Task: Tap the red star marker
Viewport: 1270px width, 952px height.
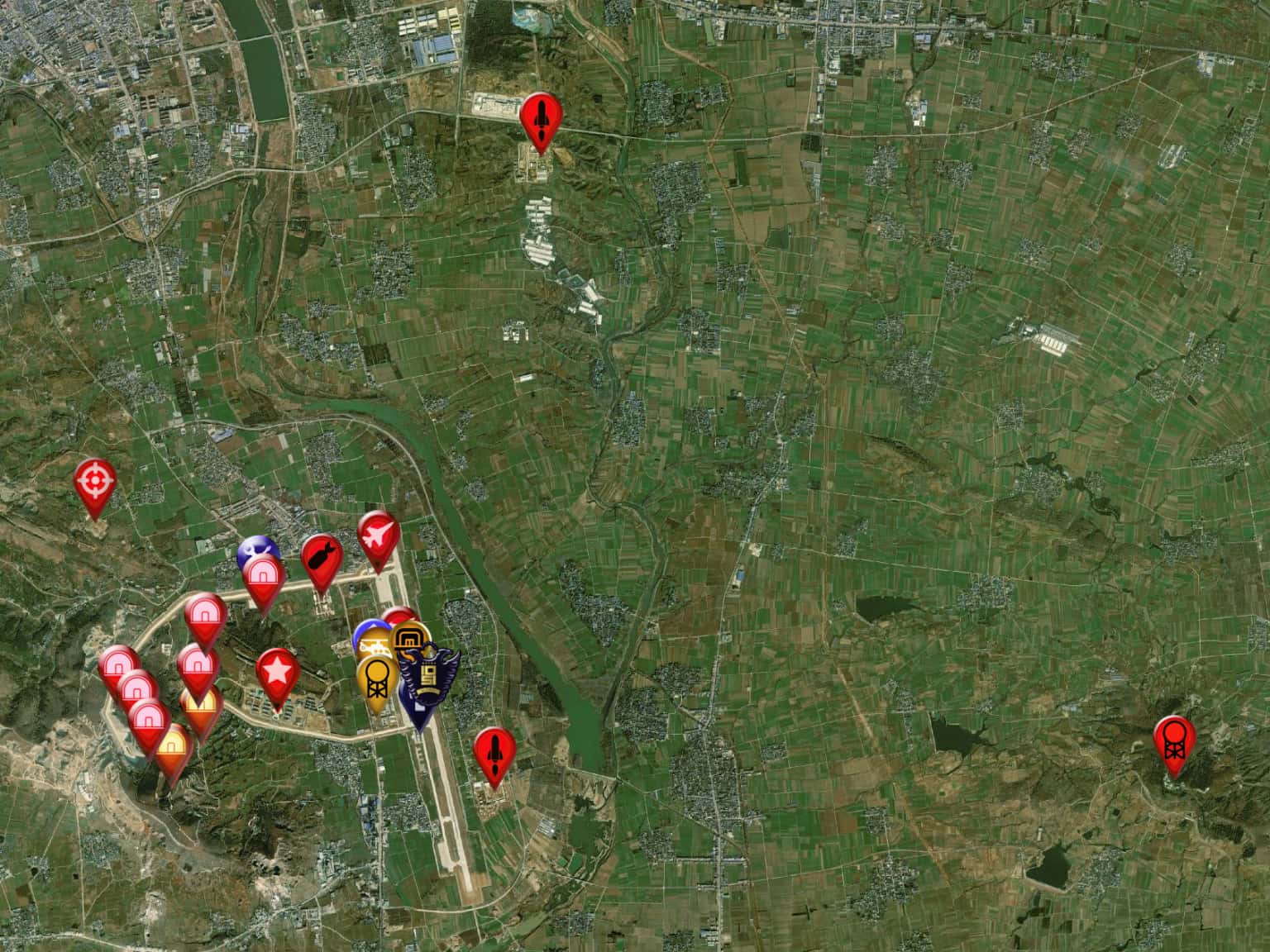Action: 277,673
